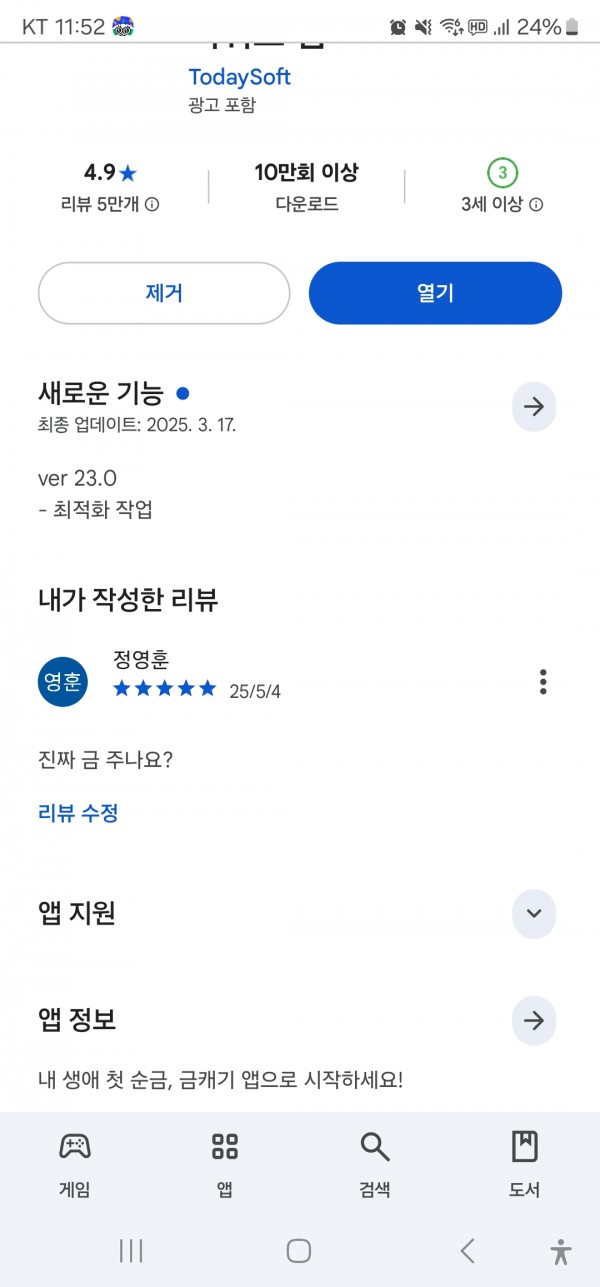Open the 새로운 기능 arrow
The height and width of the screenshot is (1287, 600).
534,406
